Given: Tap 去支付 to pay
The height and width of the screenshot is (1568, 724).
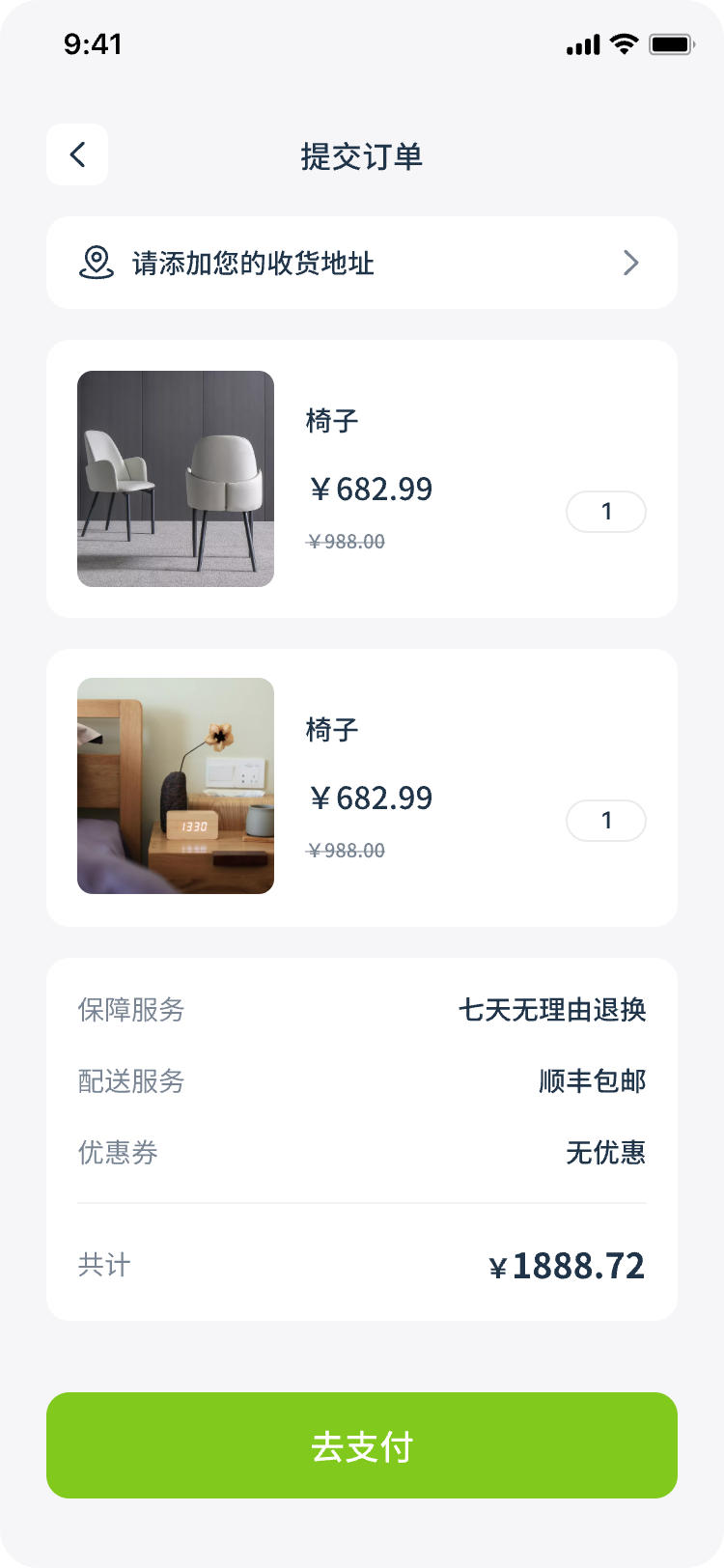Looking at the screenshot, I should (361, 1445).
